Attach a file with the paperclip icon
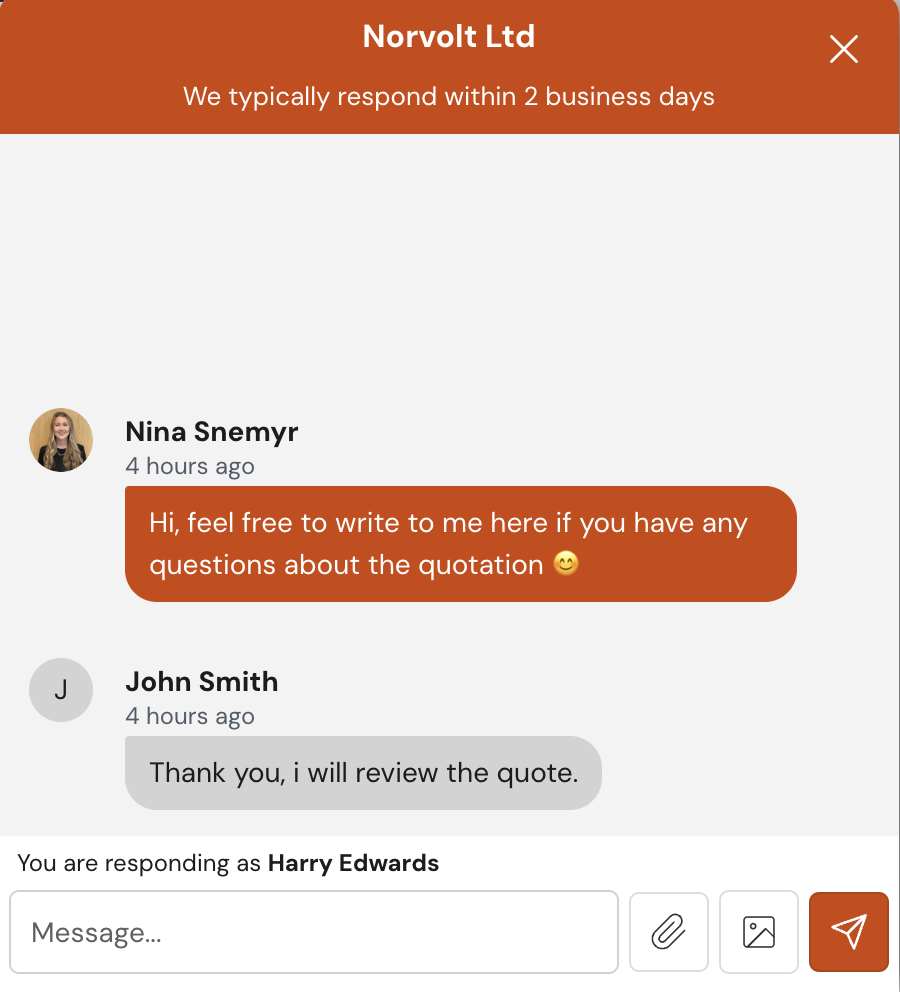 click(x=668, y=932)
